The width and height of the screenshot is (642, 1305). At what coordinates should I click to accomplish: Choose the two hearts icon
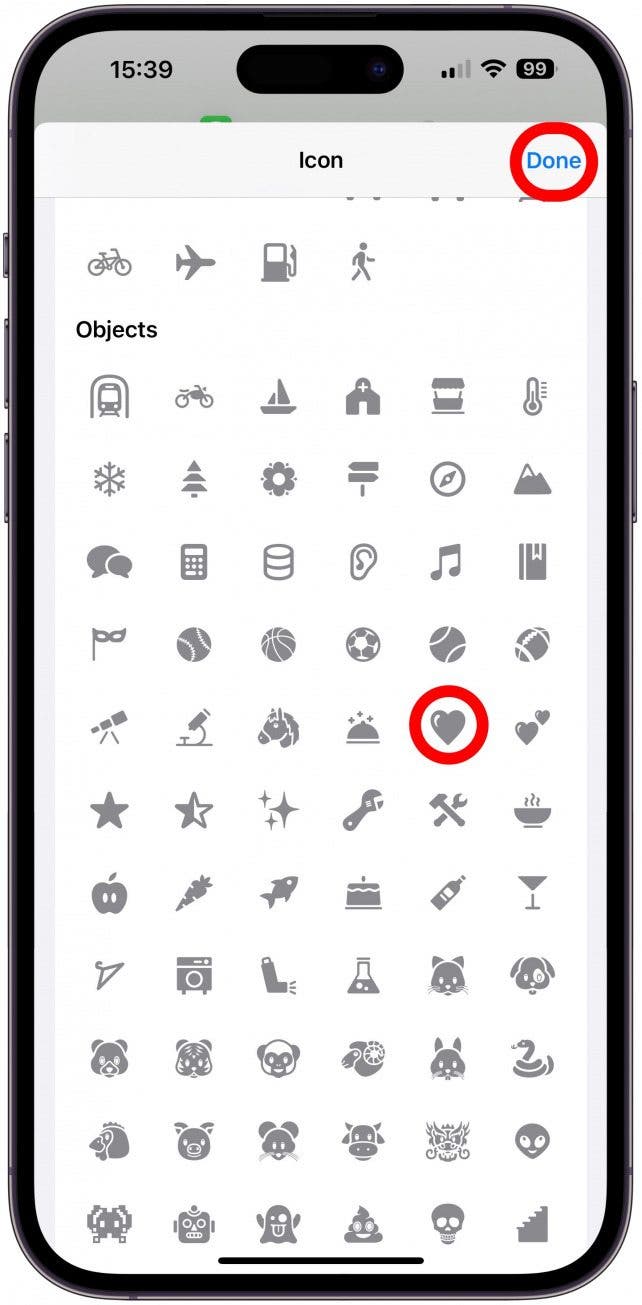click(533, 729)
